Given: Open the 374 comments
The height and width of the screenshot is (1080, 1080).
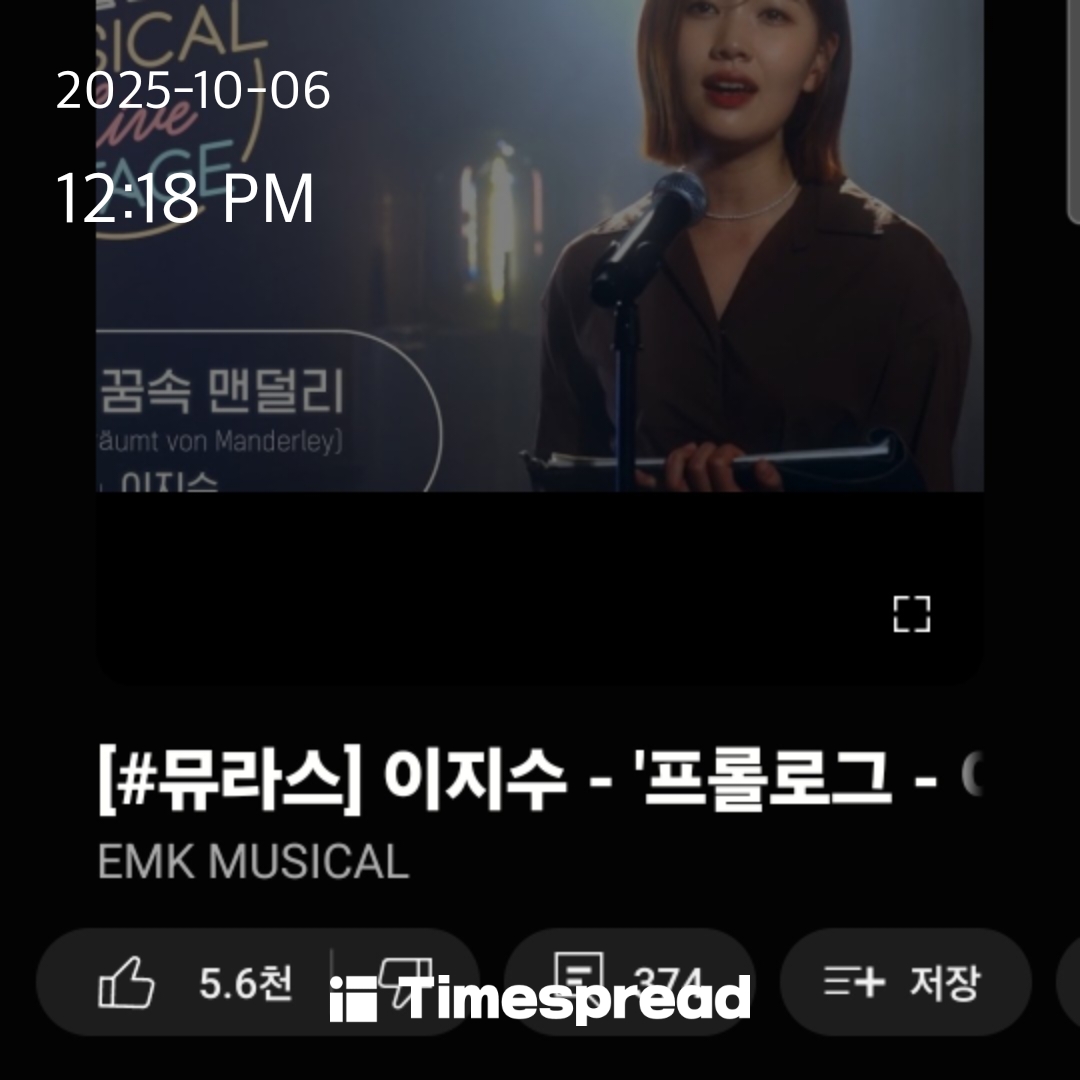Looking at the screenshot, I should click(x=630, y=980).
